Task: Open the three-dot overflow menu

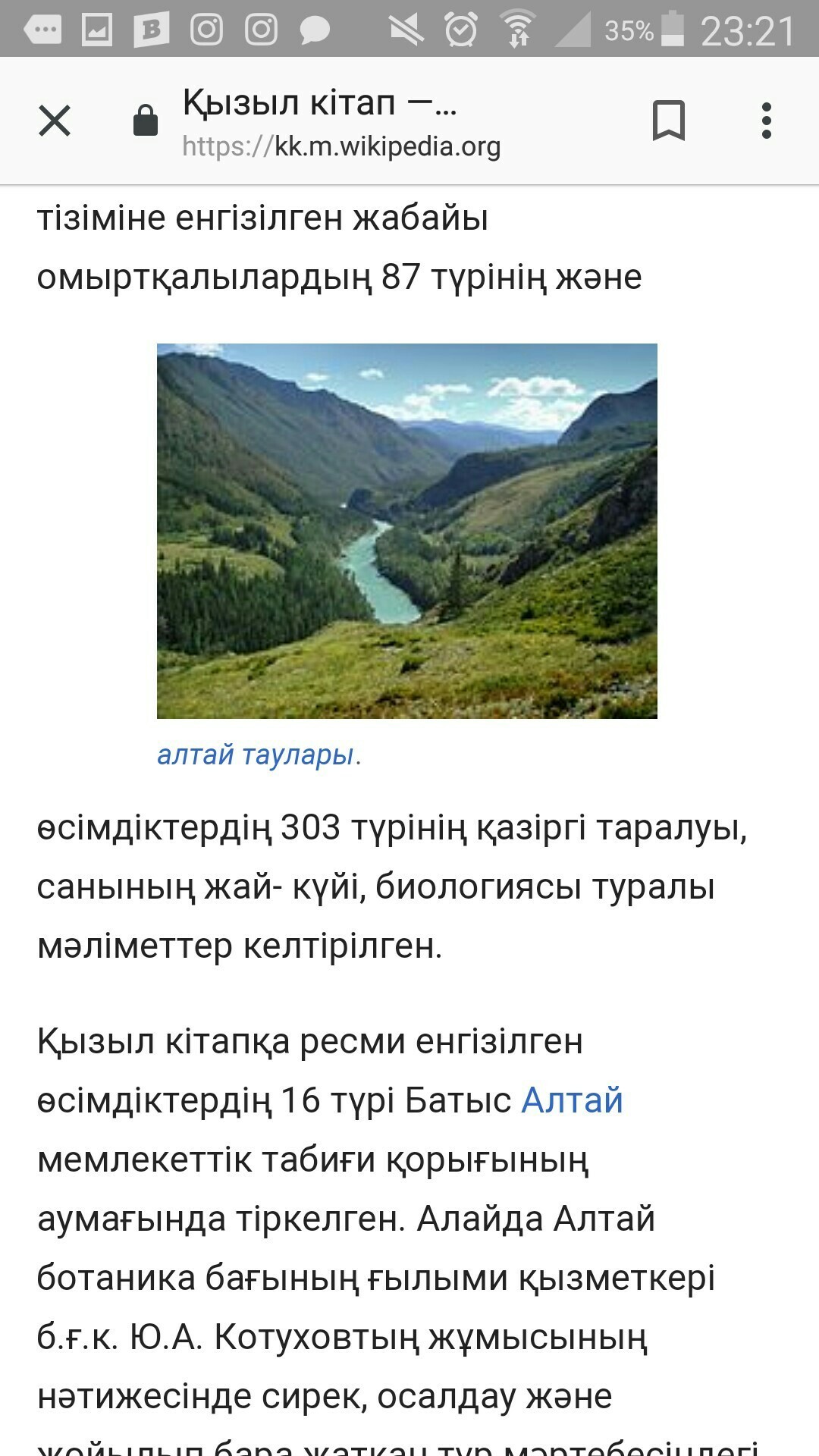Action: coord(767,121)
